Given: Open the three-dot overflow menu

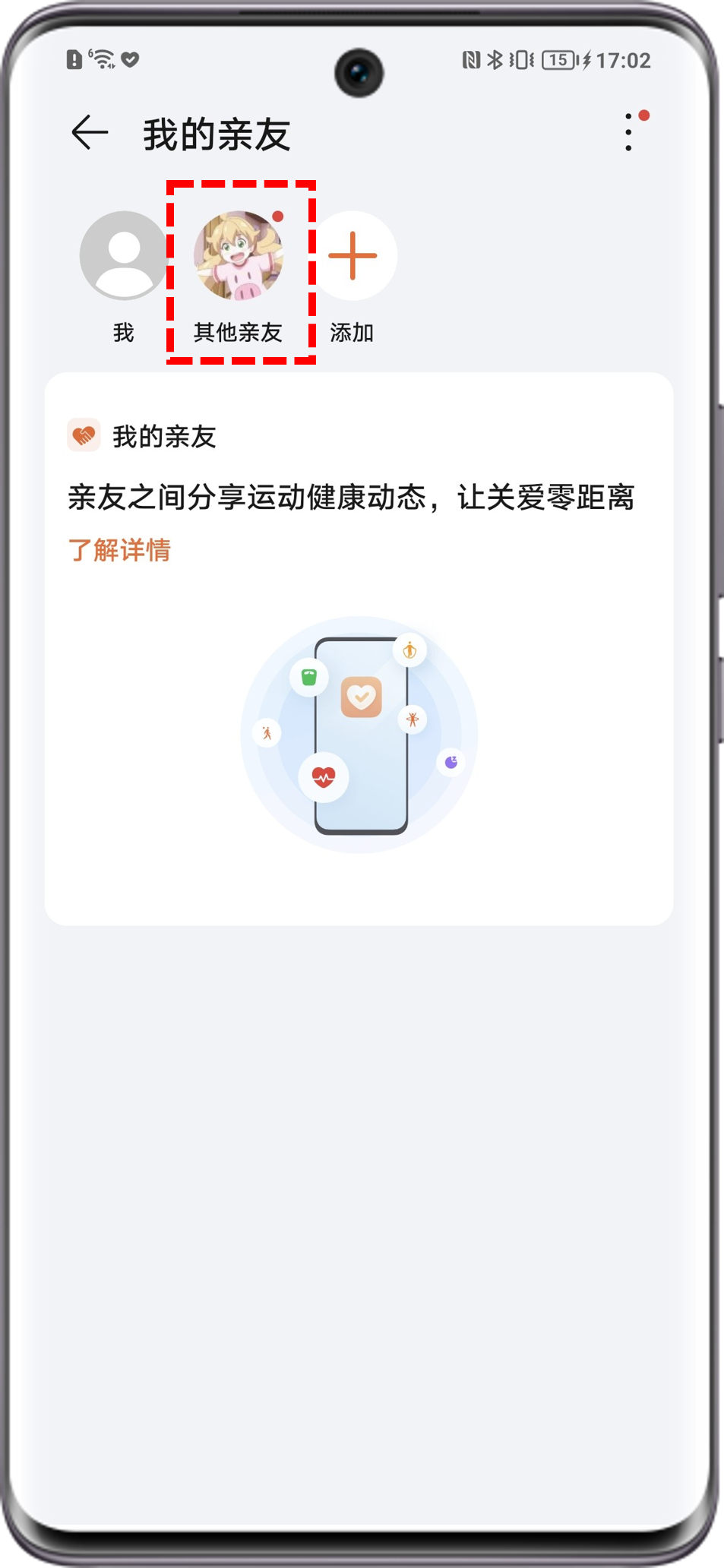Looking at the screenshot, I should [x=629, y=133].
